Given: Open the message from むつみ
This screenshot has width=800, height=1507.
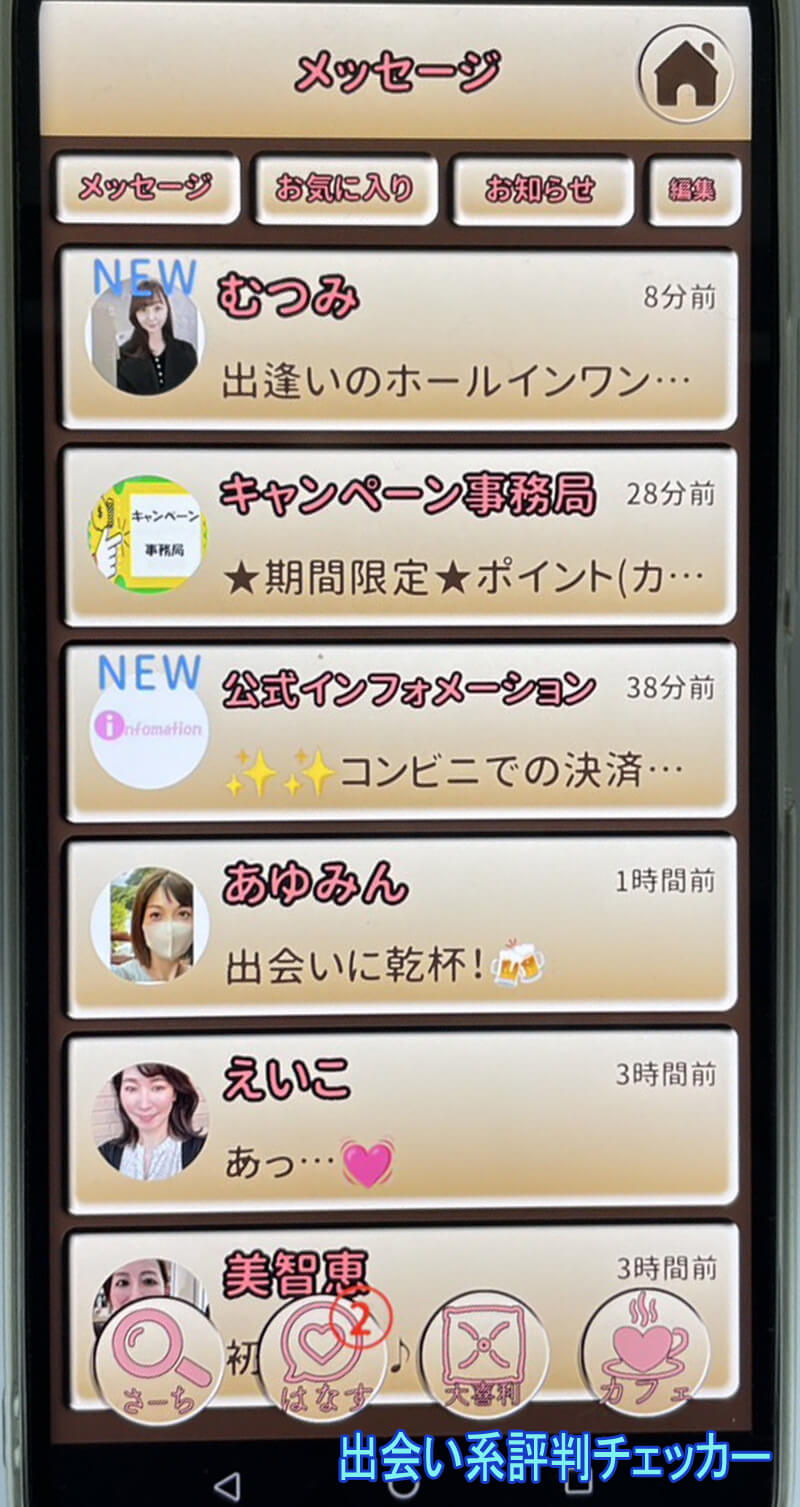Looking at the screenshot, I should point(400,338).
